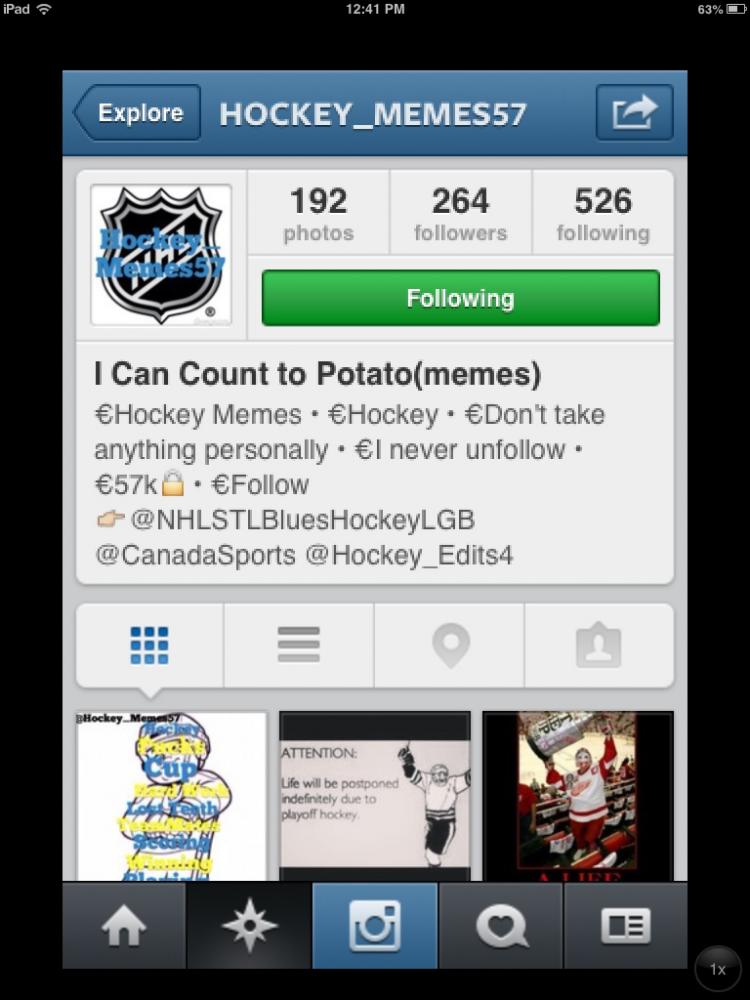Show photos of this user tab
The height and width of the screenshot is (1000, 750).
598,646
